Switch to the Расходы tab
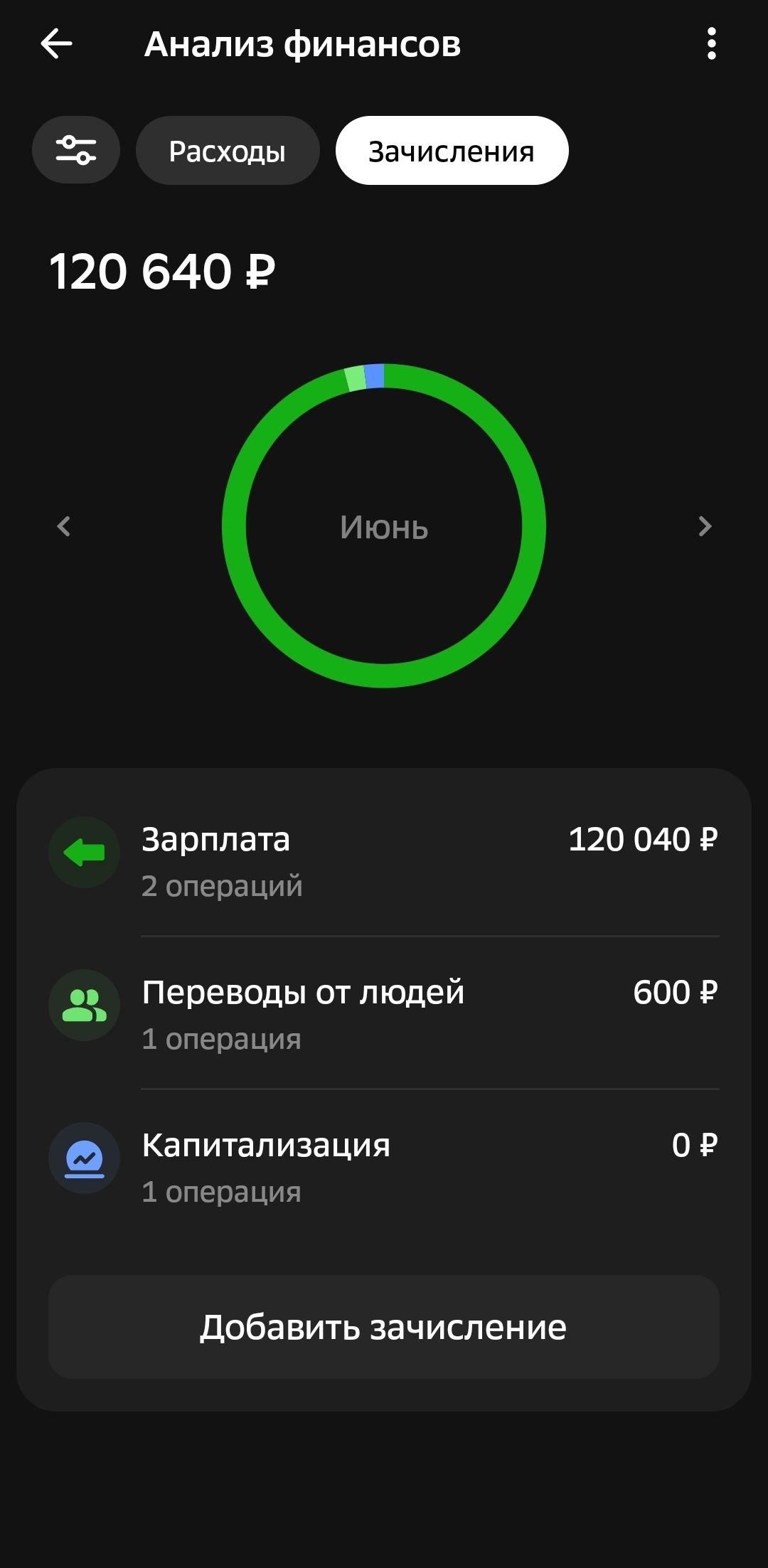768x1568 pixels. (x=228, y=151)
